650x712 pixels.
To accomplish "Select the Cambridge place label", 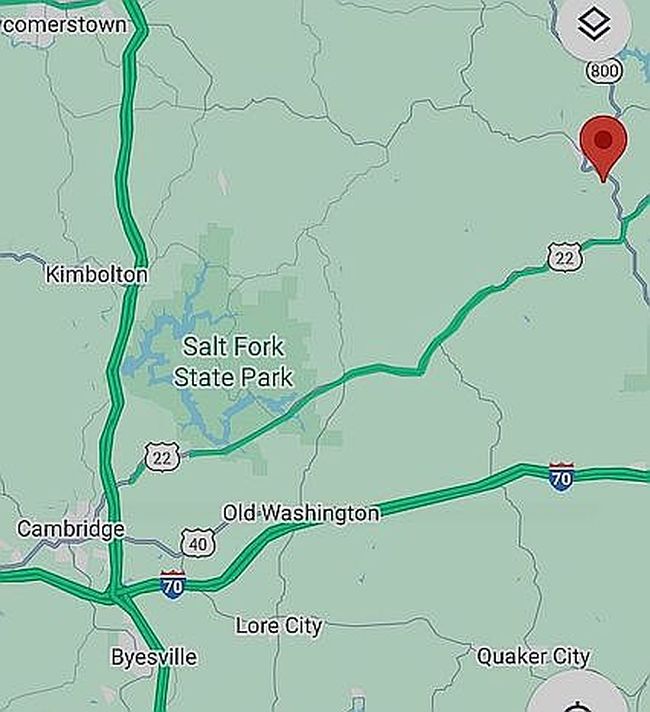I will tap(71, 529).
